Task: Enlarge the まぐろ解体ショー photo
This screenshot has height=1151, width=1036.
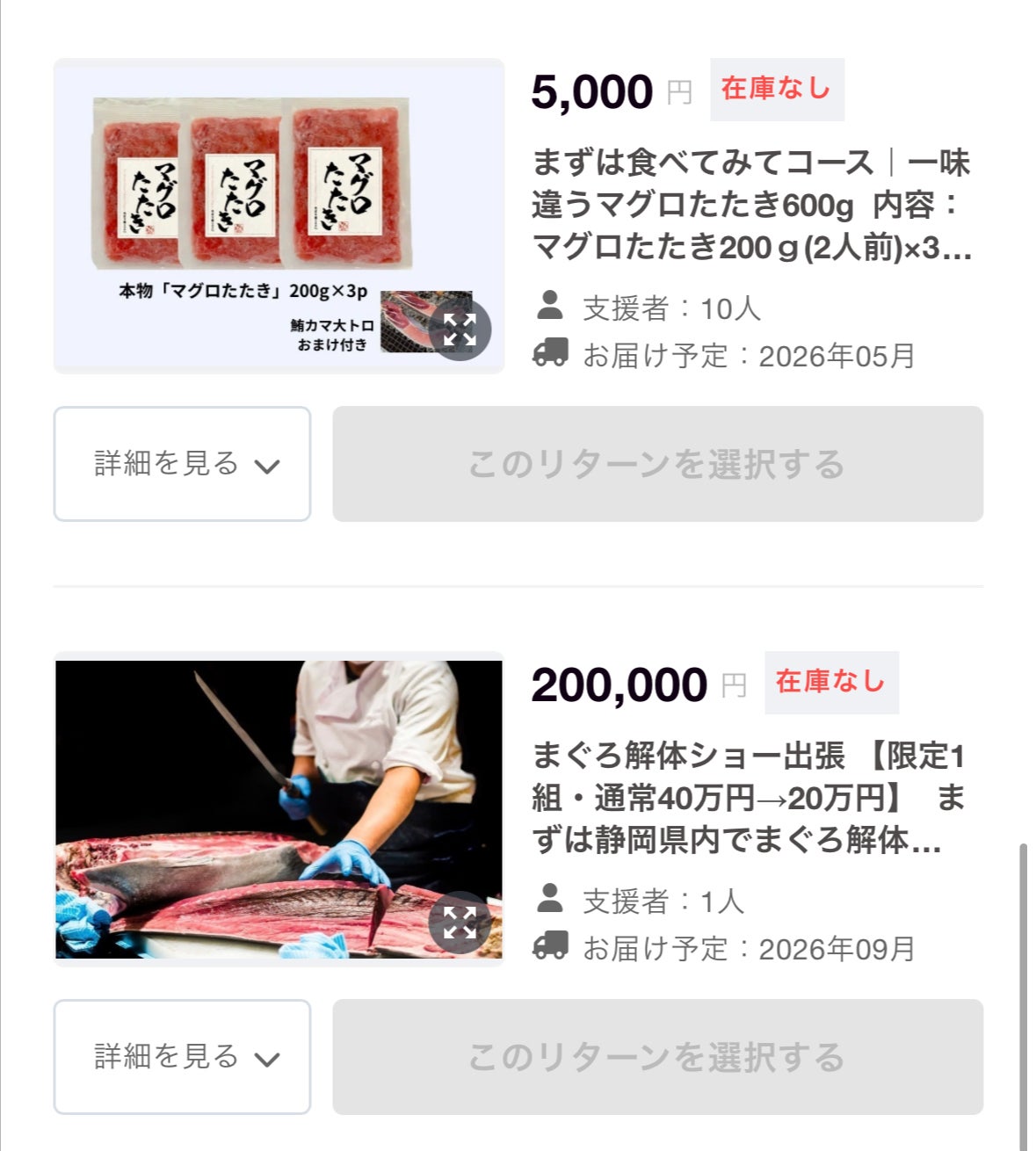Action: point(460,923)
